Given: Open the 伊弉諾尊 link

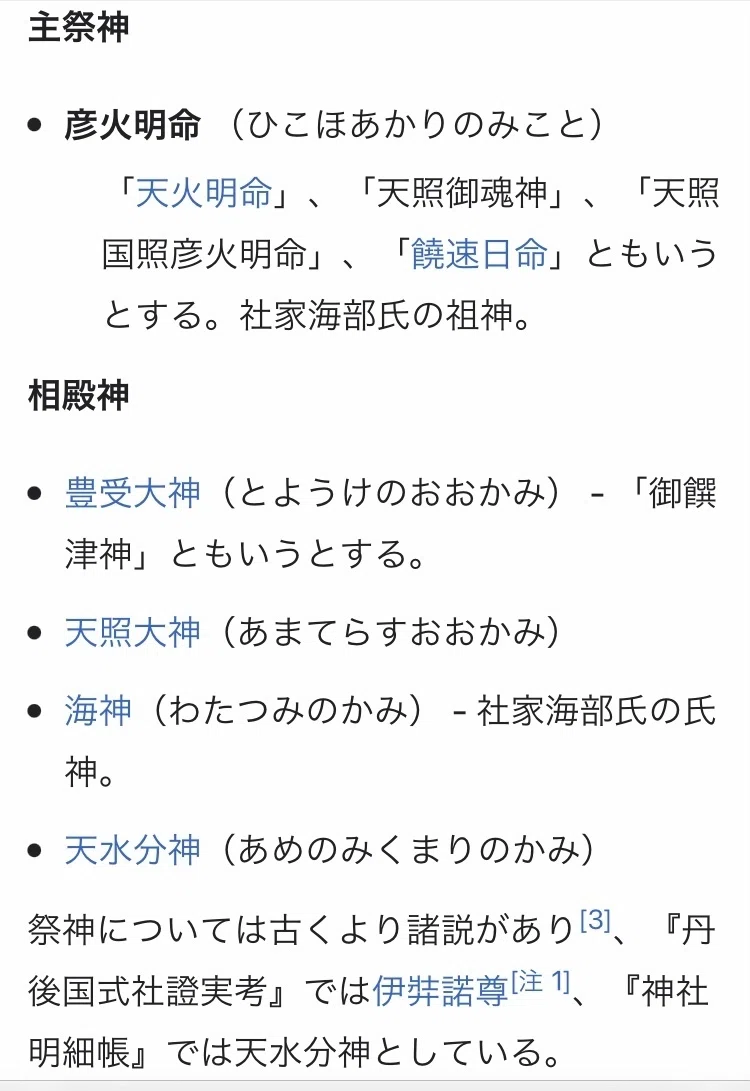Looking at the screenshot, I should pyautogui.click(x=441, y=991).
